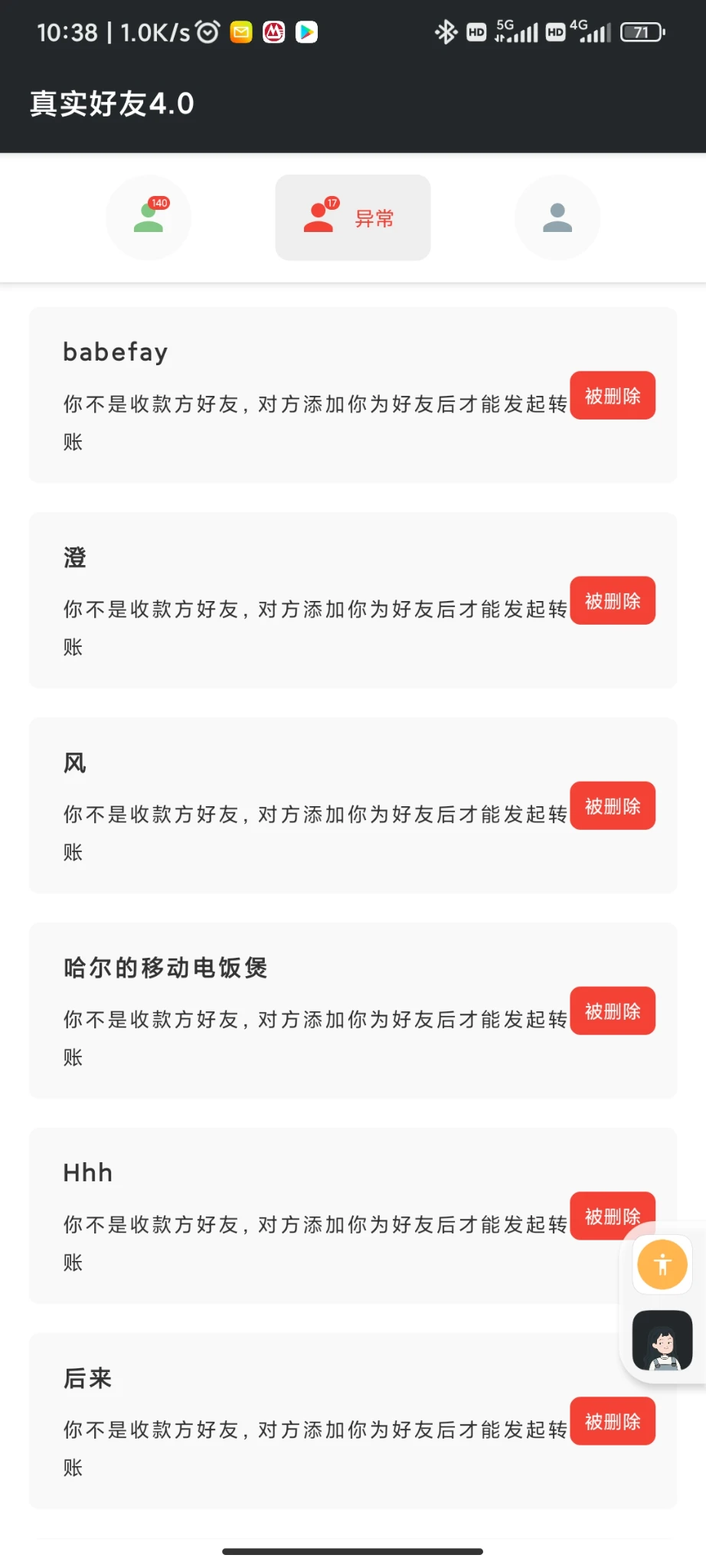
Task: Select the 异常 abnormal friends tab
Action: [x=353, y=217]
